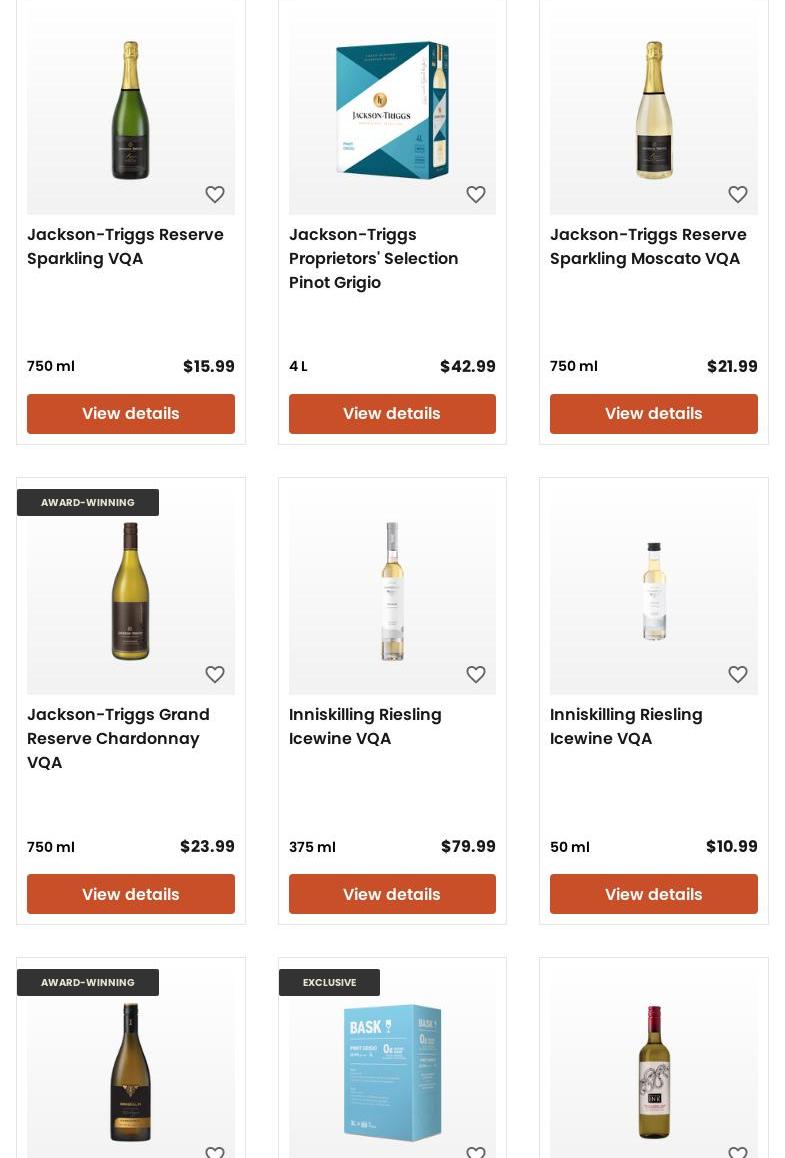Open the Reserve Sparkling Moscato VQA bottle image
This screenshot has height=1158, width=785.
click(654, 110)
